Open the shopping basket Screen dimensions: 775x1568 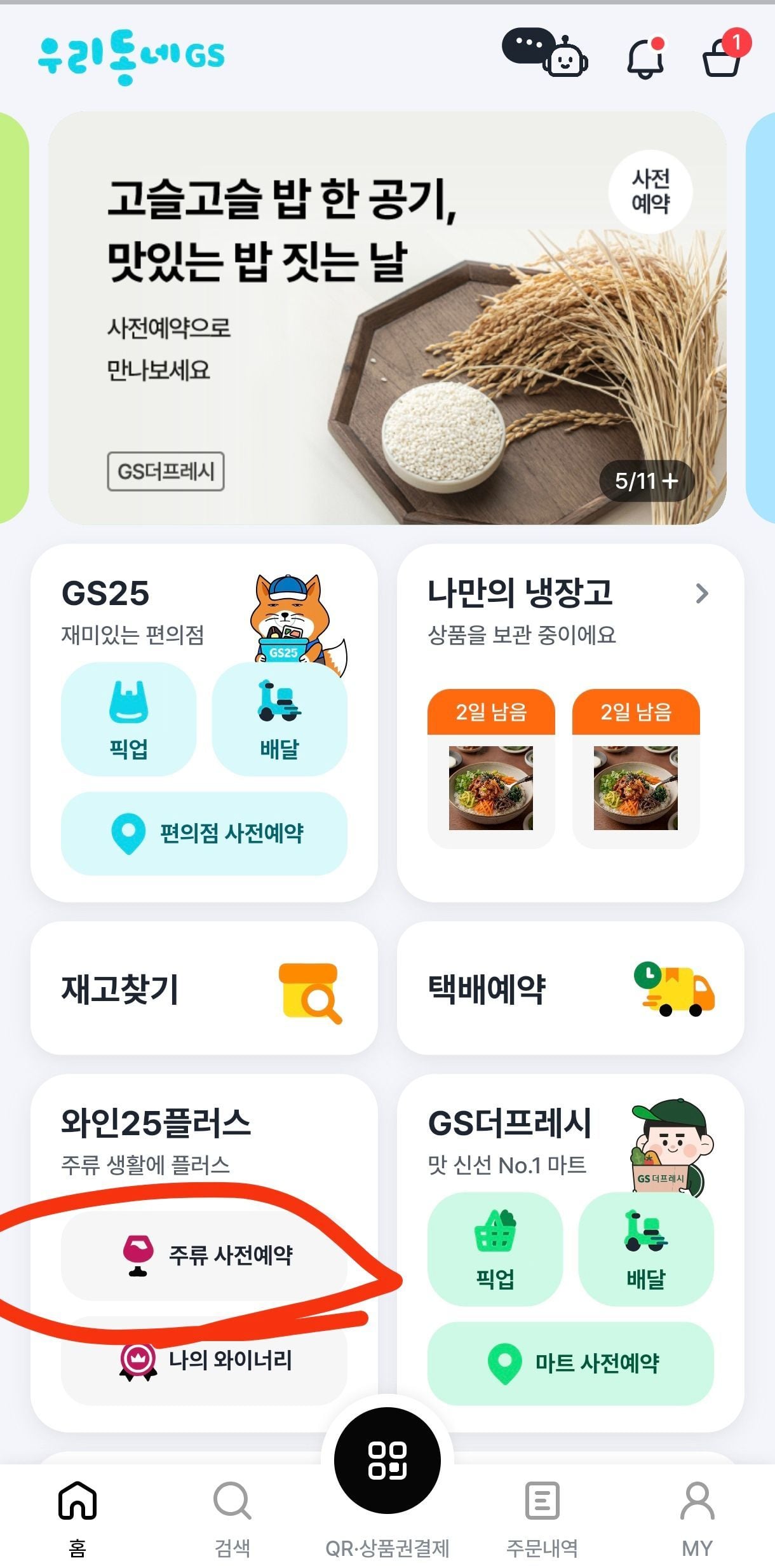tap(723, 57)
